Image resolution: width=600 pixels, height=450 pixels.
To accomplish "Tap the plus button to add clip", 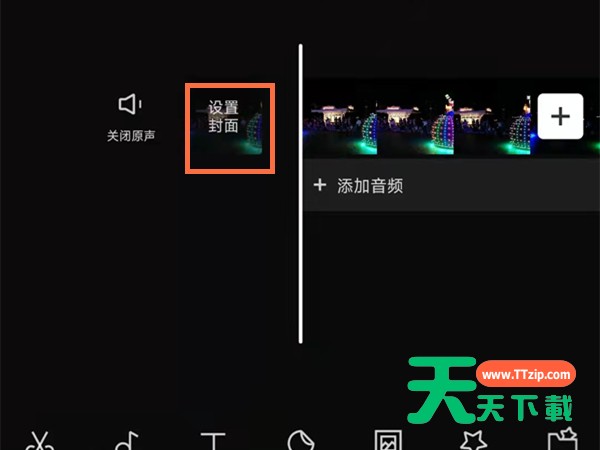I will [560, 116].
